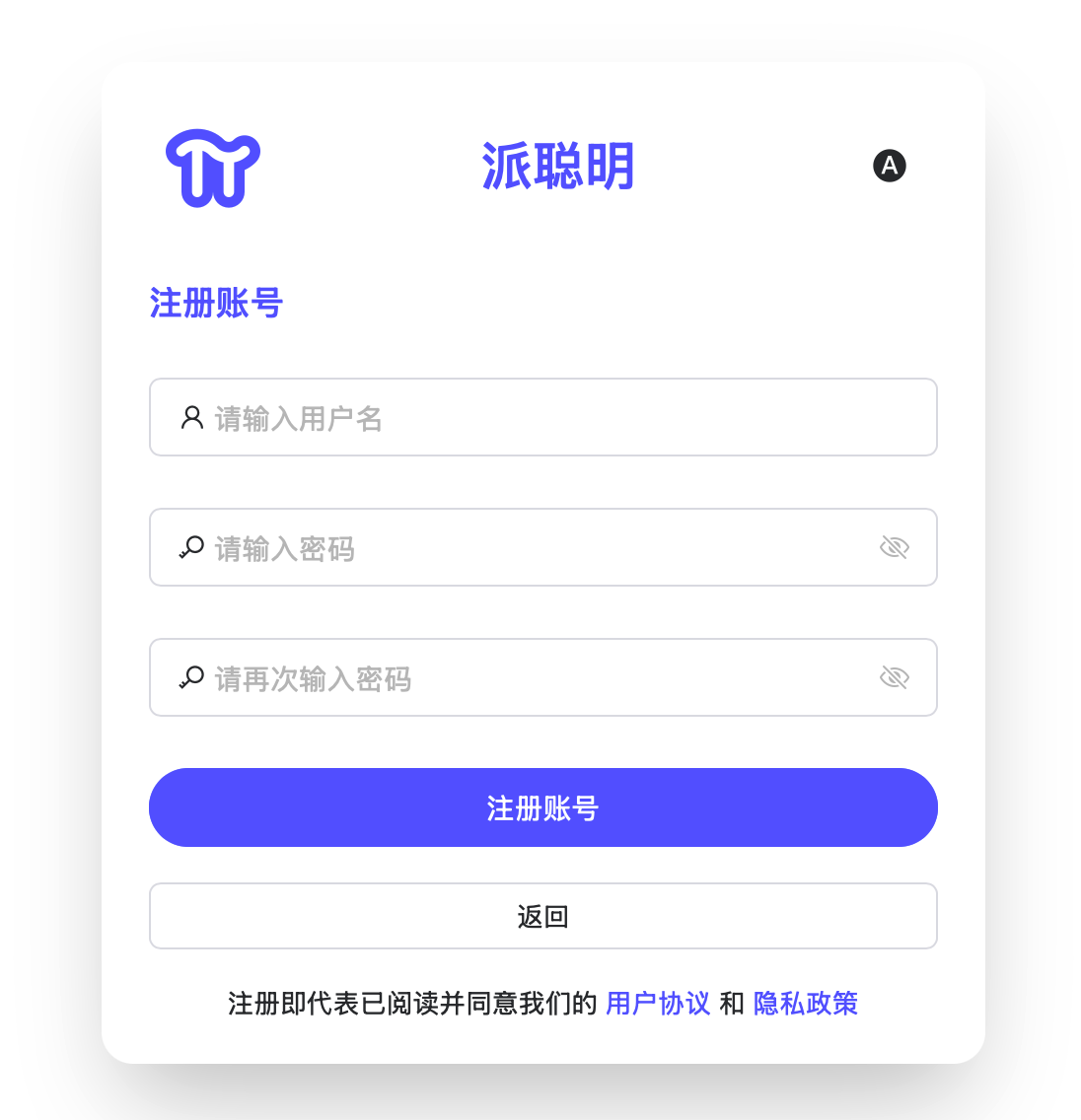Viewport: 1081px width, 1120px height.
Task: Open the 隐私政策 link
Action: pos(805,1004)
